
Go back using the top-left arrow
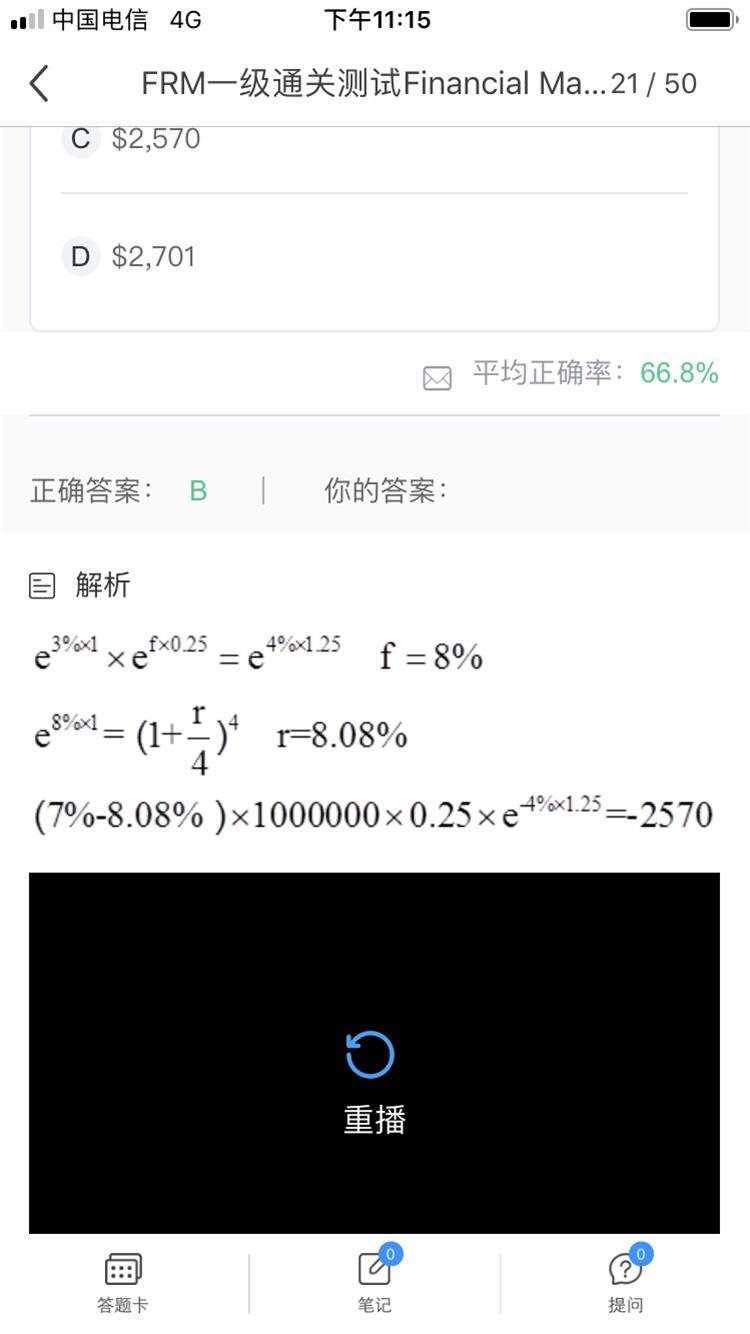[39, 83]
